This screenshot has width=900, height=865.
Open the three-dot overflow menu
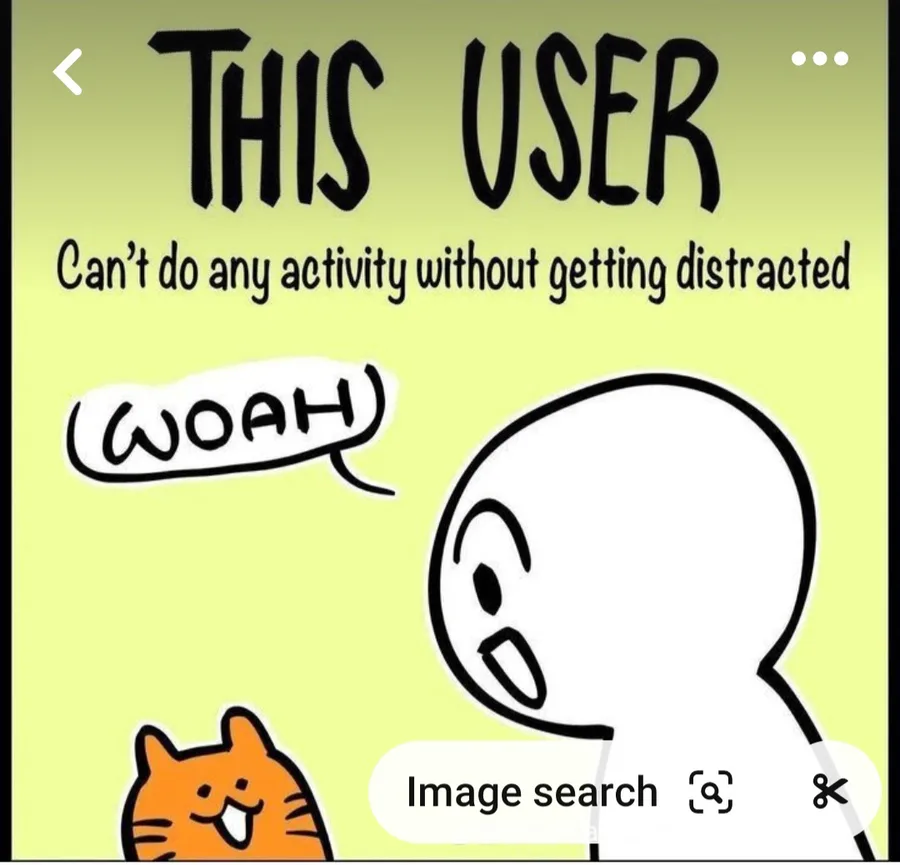[x=819, y=59]
